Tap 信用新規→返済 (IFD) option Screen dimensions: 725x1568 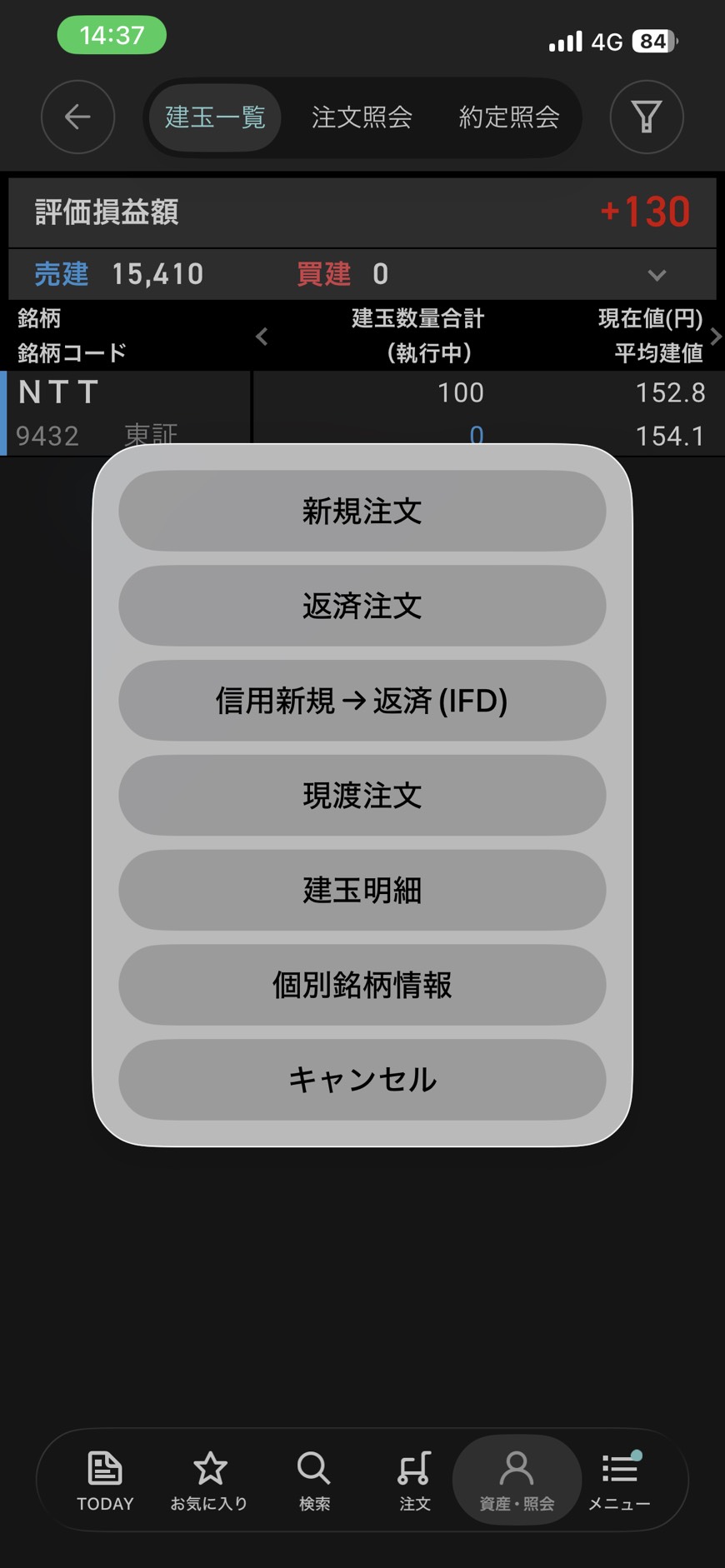coord(362,701)
